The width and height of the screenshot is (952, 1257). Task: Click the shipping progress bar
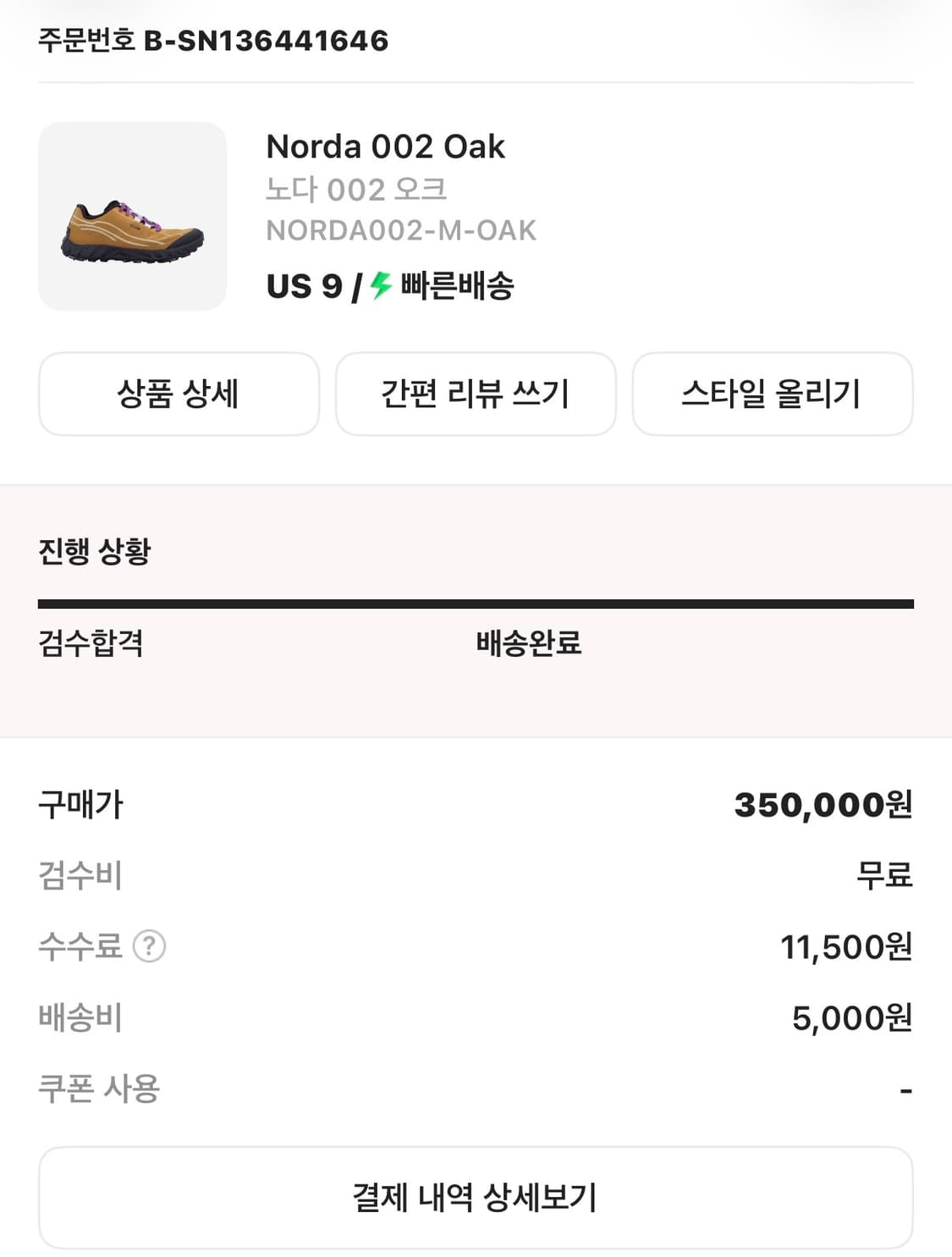[x=476, y=603]
